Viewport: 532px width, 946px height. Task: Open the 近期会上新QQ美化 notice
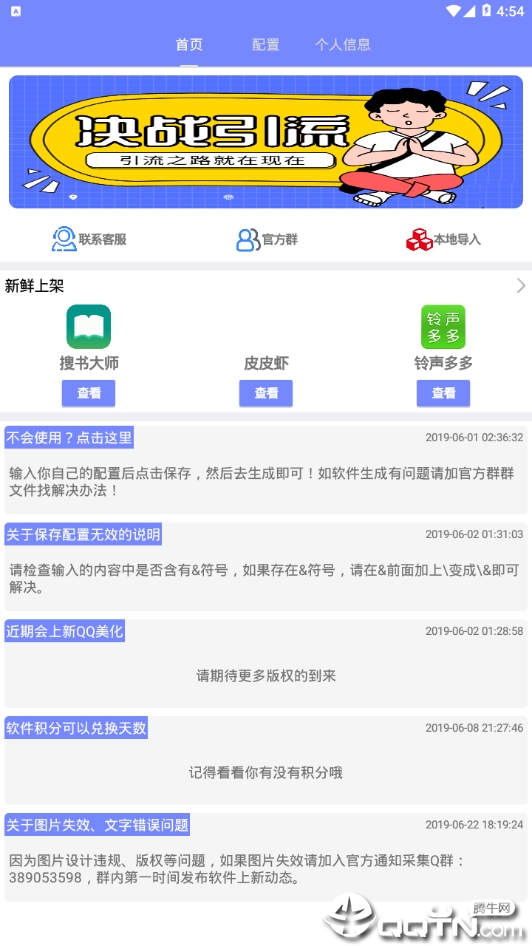click(266, 663)
